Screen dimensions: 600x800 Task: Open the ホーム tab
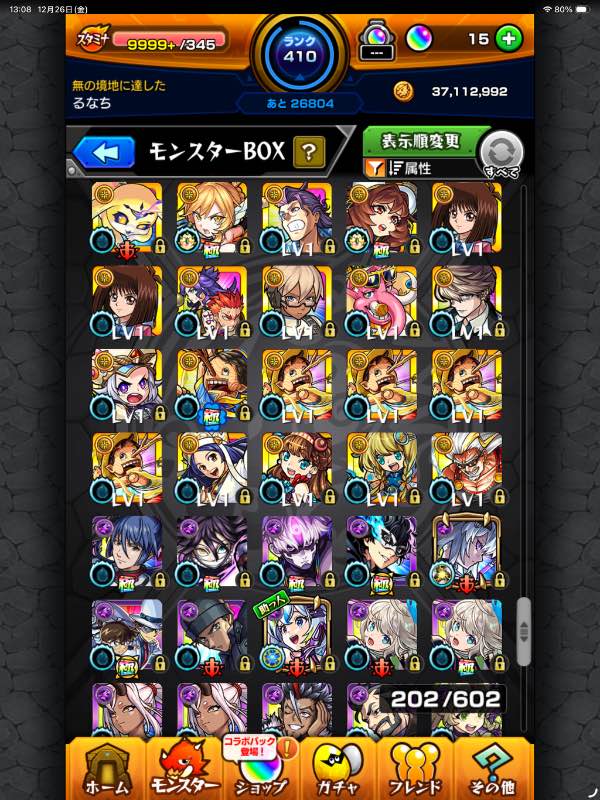pyautogui.click(x=105, y=768)
